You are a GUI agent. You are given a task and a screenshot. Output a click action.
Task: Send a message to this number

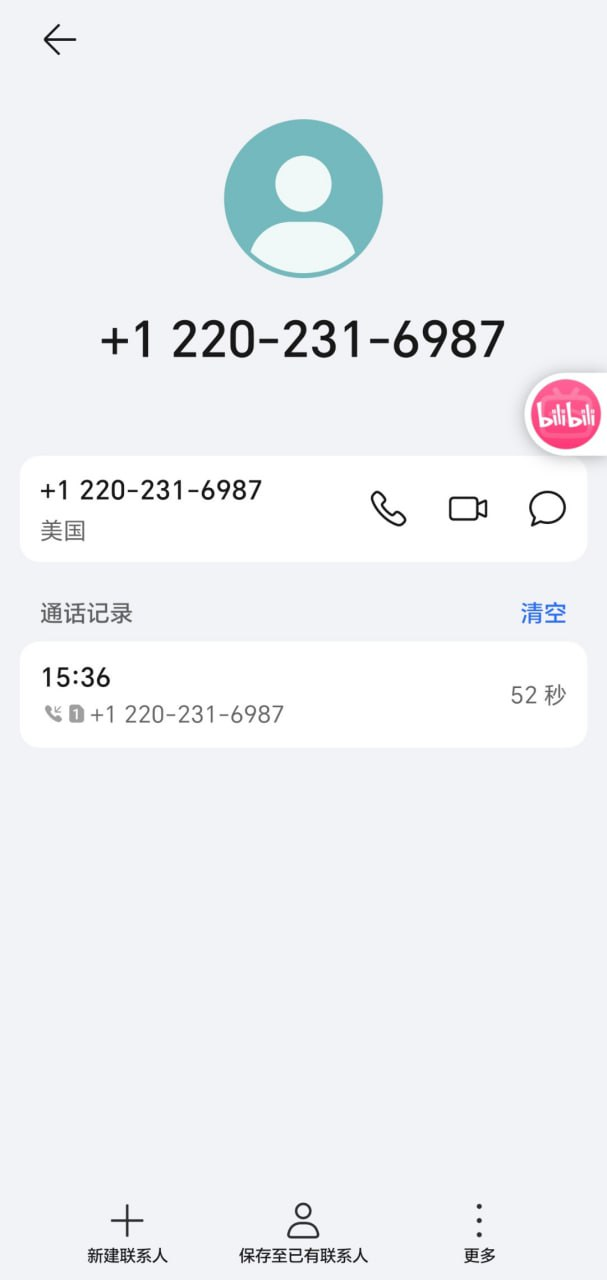[x=547, y=509]
